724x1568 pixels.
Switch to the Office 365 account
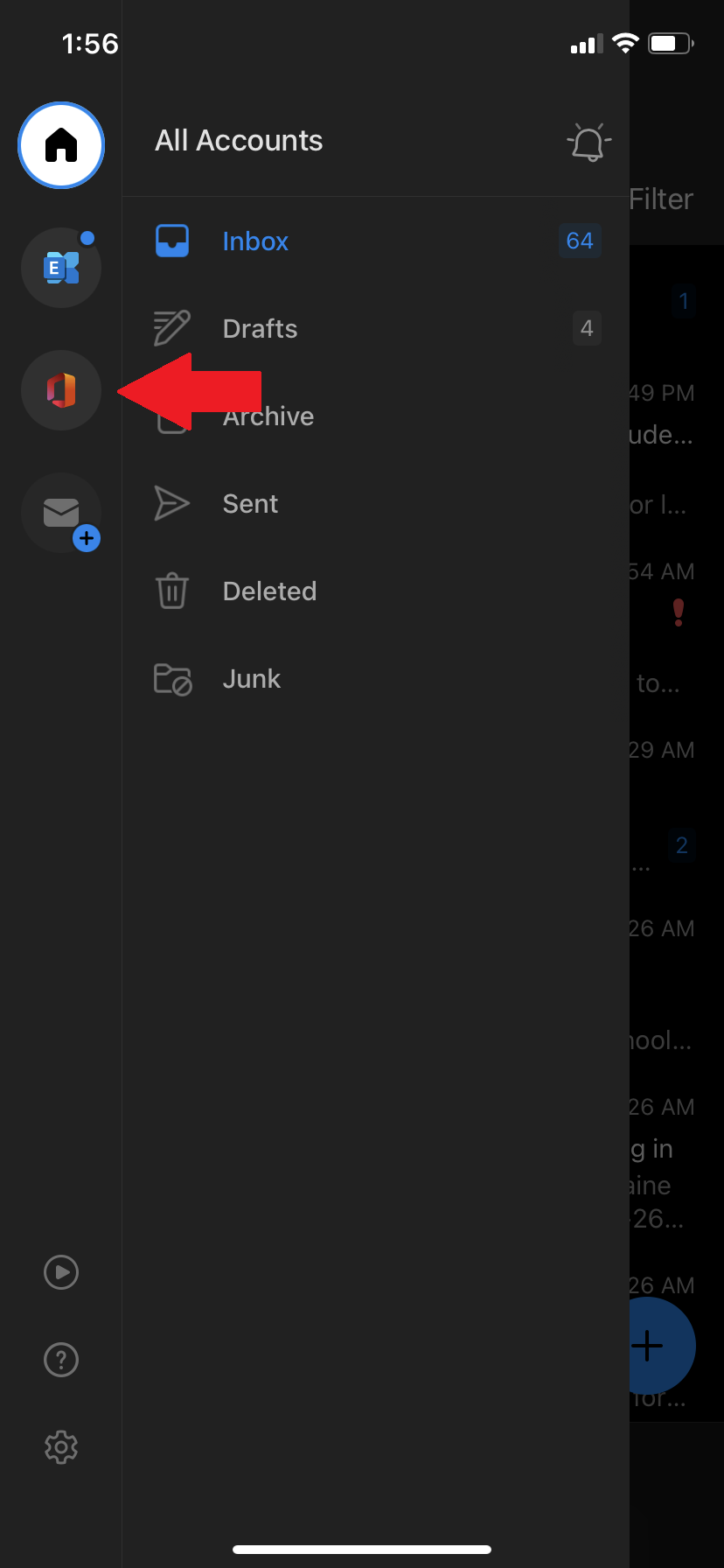[61, 390]
